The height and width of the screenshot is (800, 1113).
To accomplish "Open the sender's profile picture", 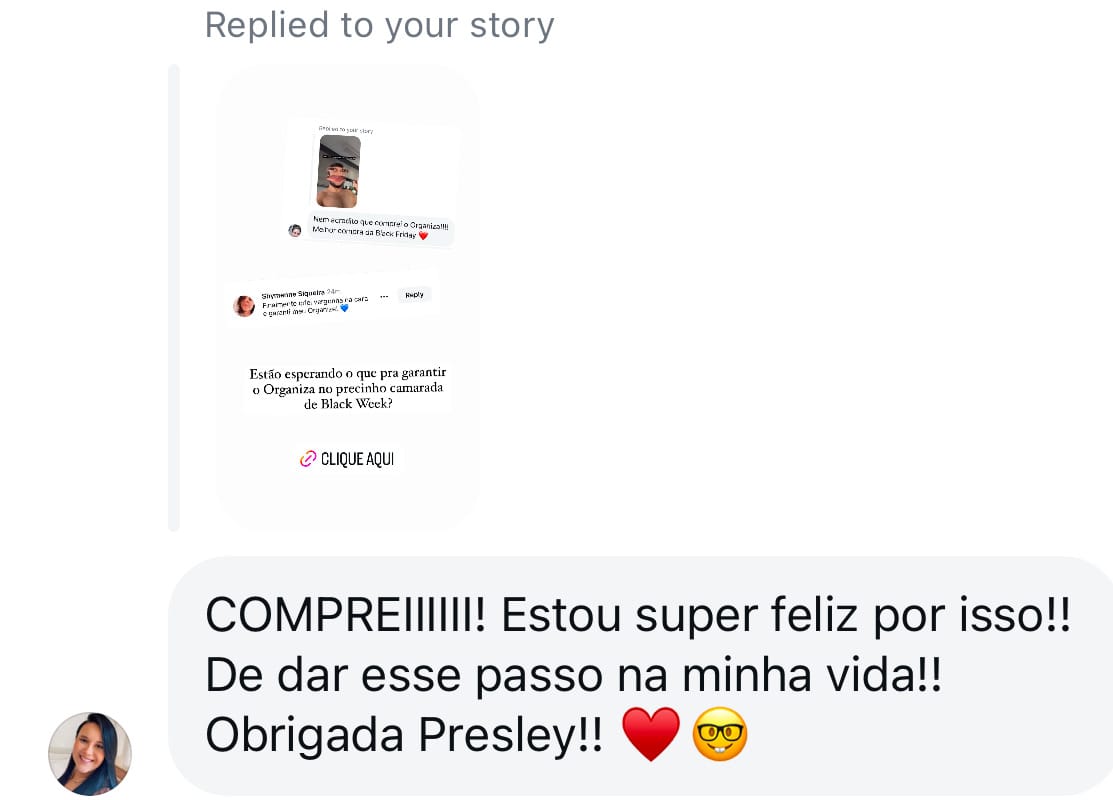I will [x=90, y=753].
